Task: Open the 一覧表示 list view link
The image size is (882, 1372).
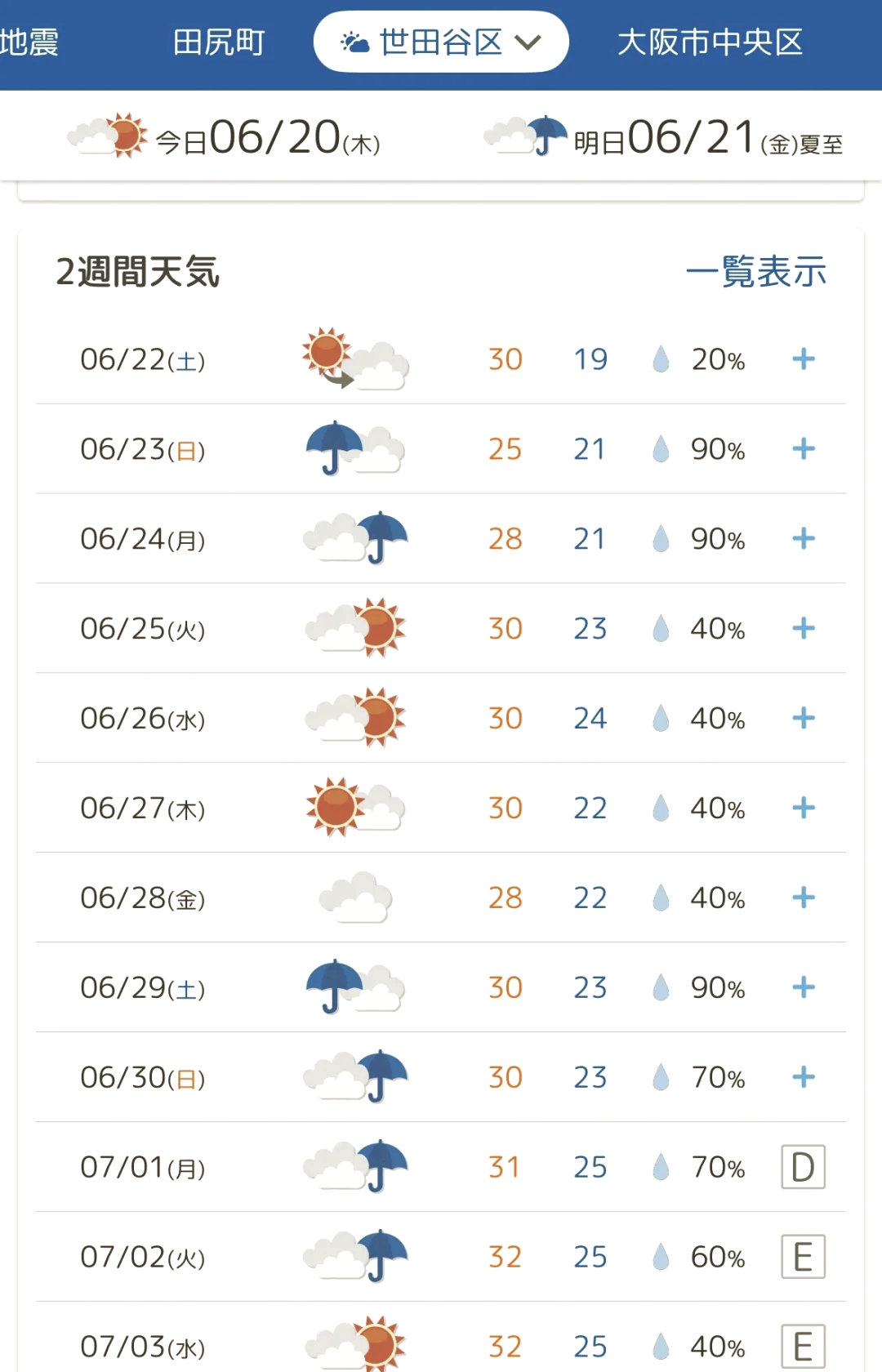Action: click(755, 272)
